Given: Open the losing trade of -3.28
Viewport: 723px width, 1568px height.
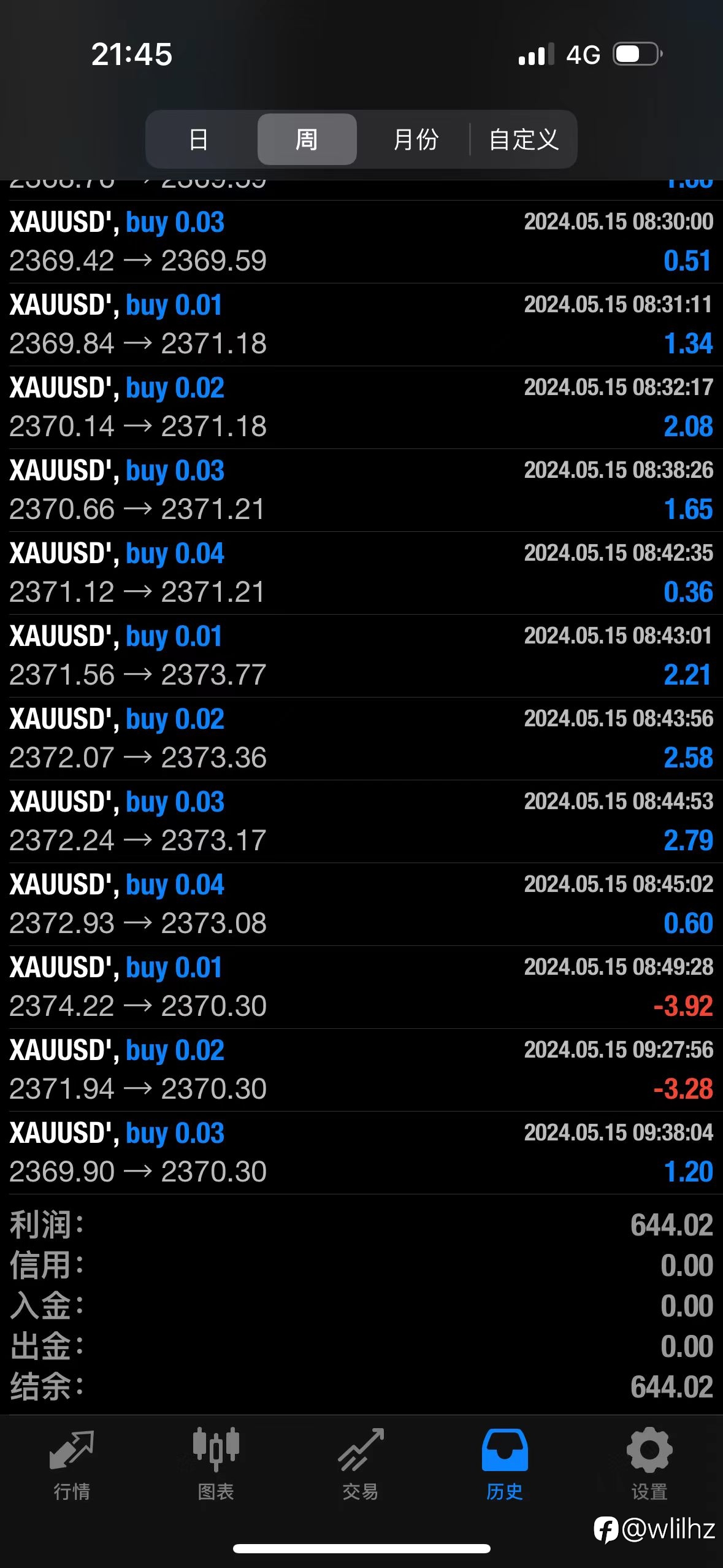Looking at the screenshot, I should pos(361,1070).
